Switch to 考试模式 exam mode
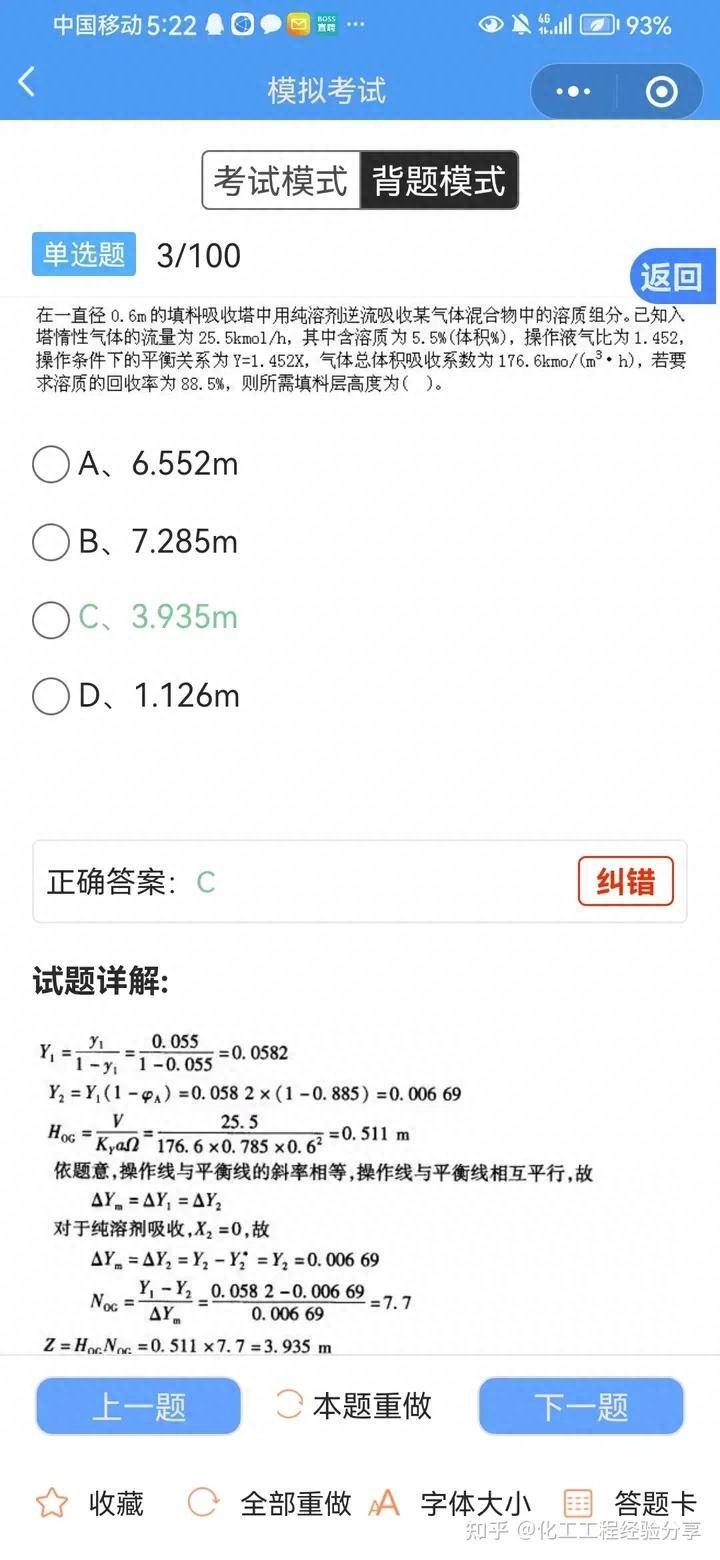This screenshot has height=1560, width=720. pos(281,180)
